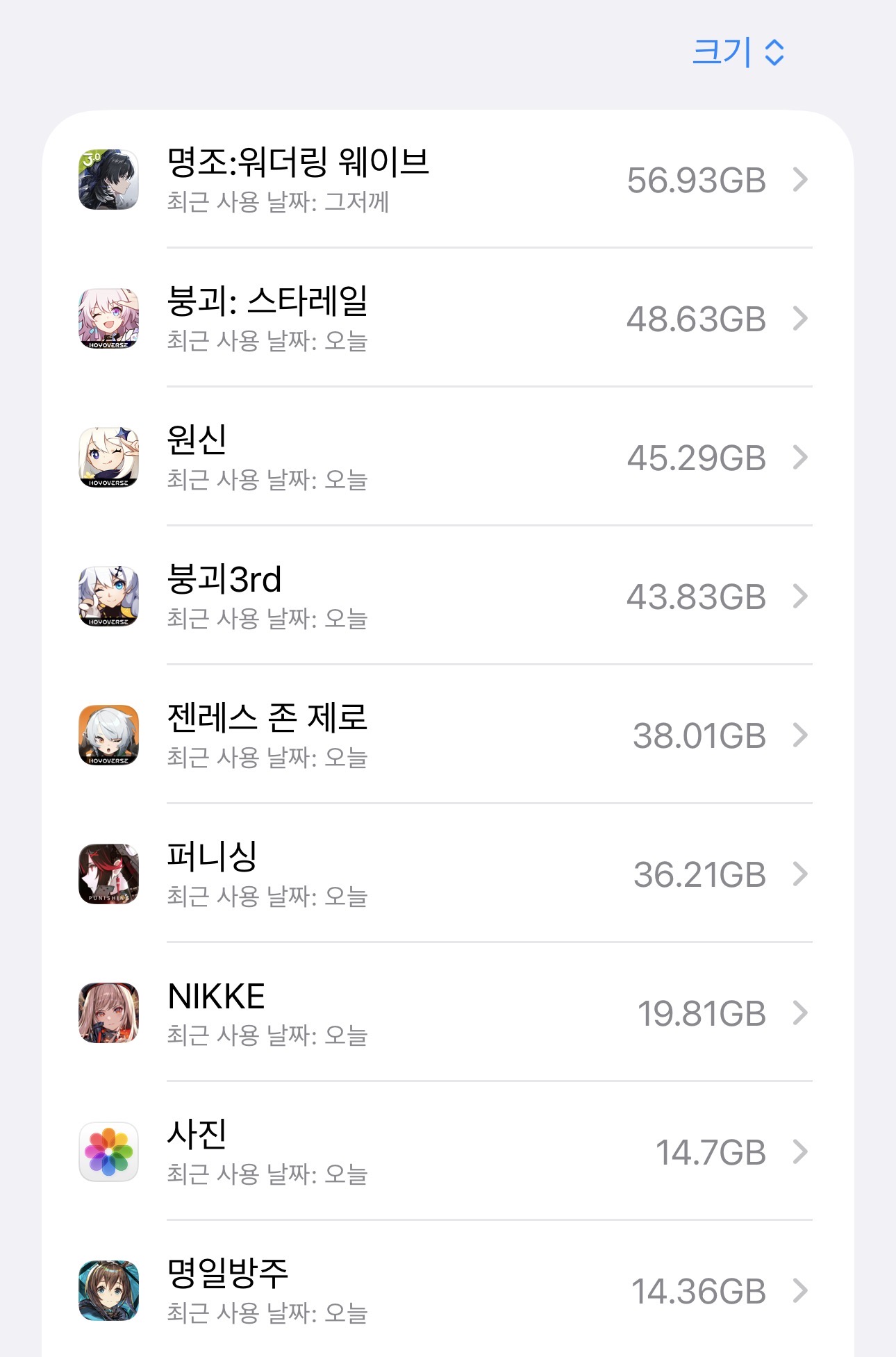
Task: View 젠레스 존 제로 storage usage
Action: click(447, 735)
